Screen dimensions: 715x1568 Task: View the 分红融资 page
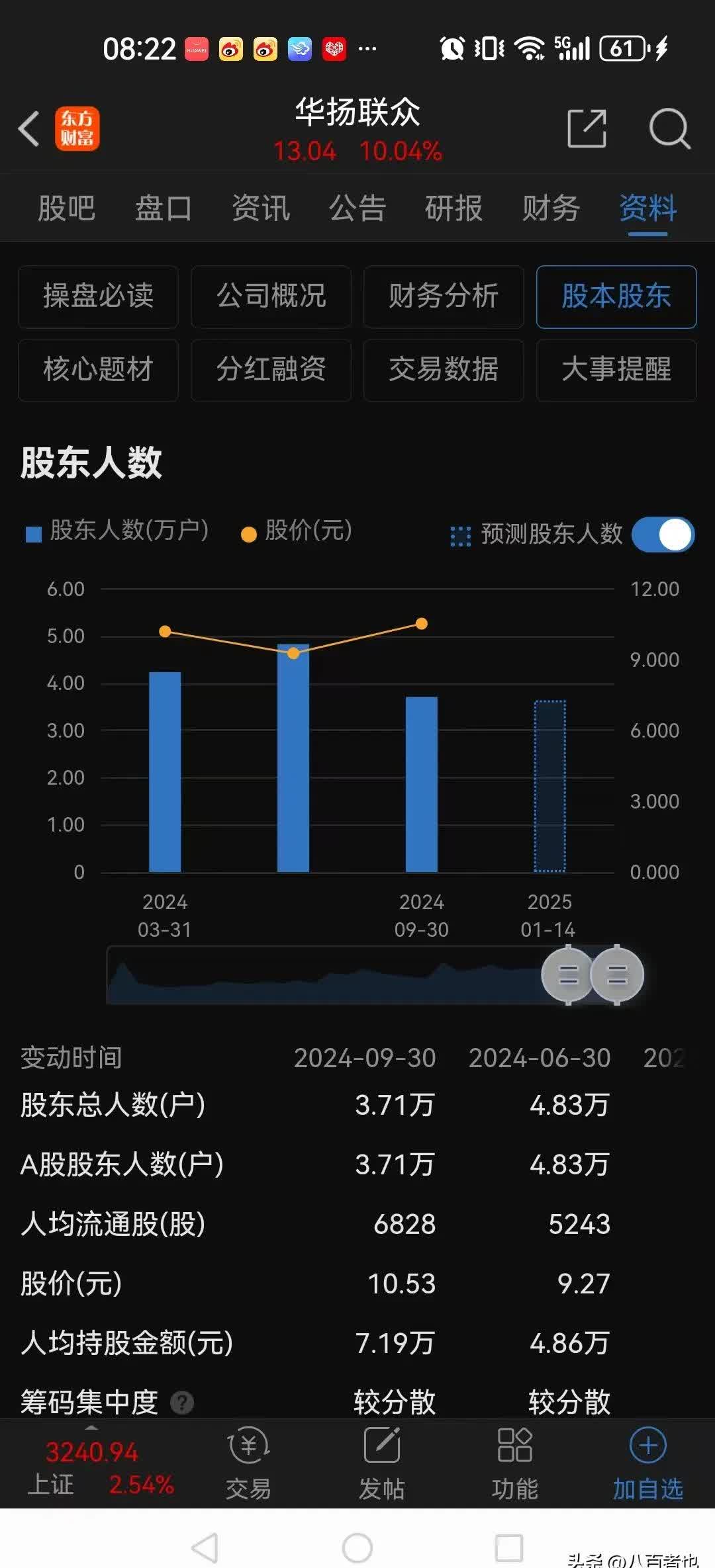pyautogui.click(x=271, y=370)
